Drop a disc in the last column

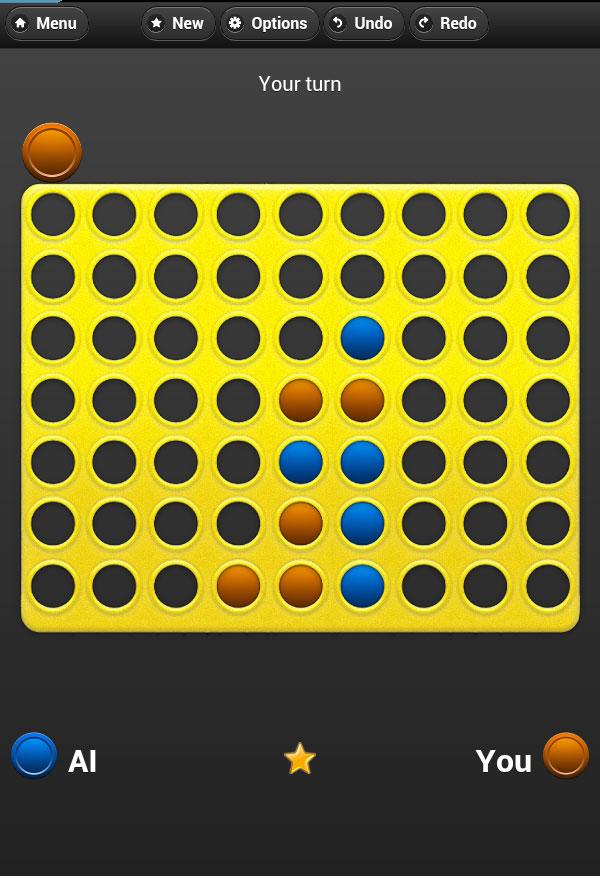[x=547, y=214]
